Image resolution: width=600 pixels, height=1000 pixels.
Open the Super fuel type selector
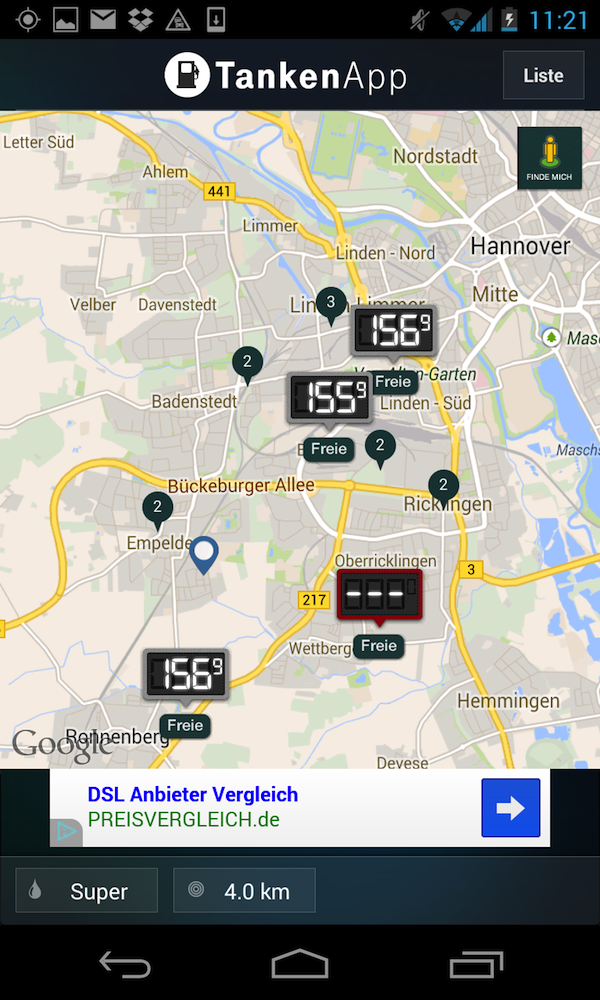pos(87,890)
